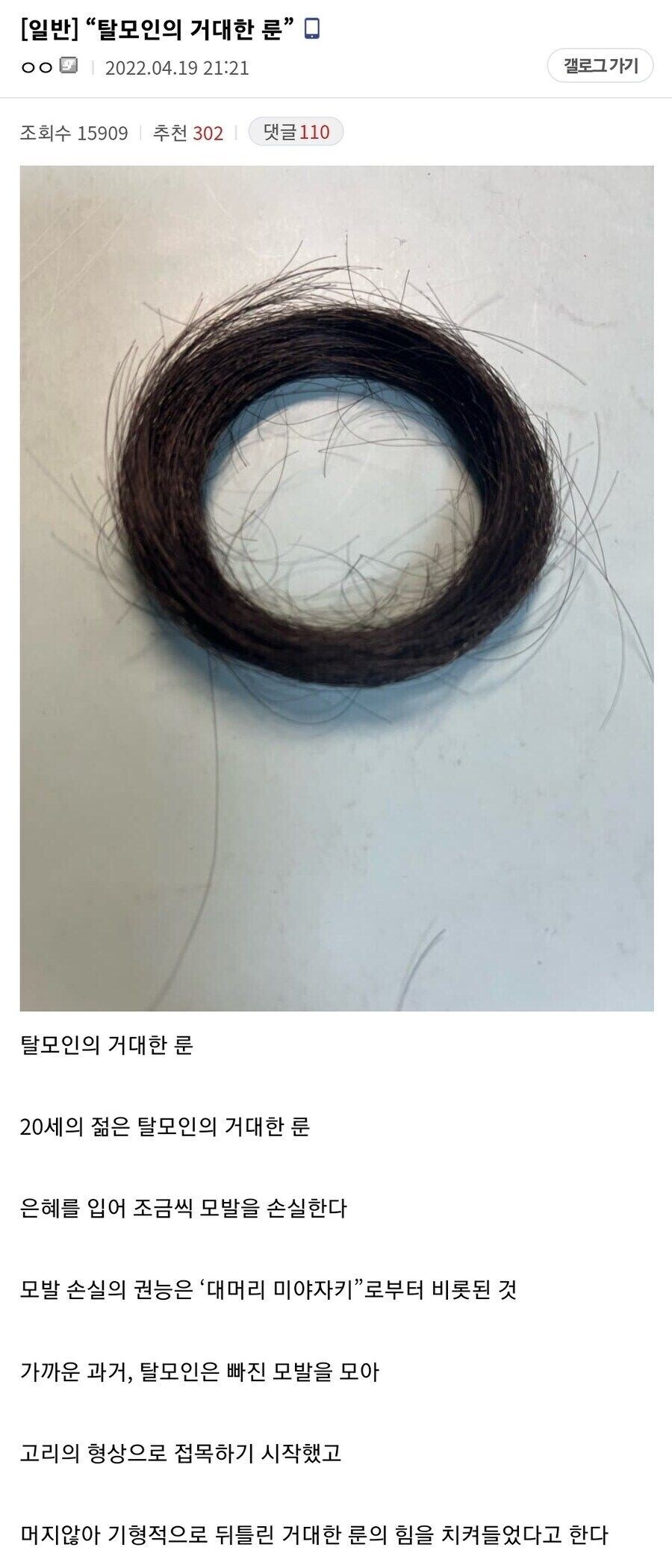The image size is (672, 1568).
Task: Toggle recommendation by clicking 추천 302
Action: [189, 131]
